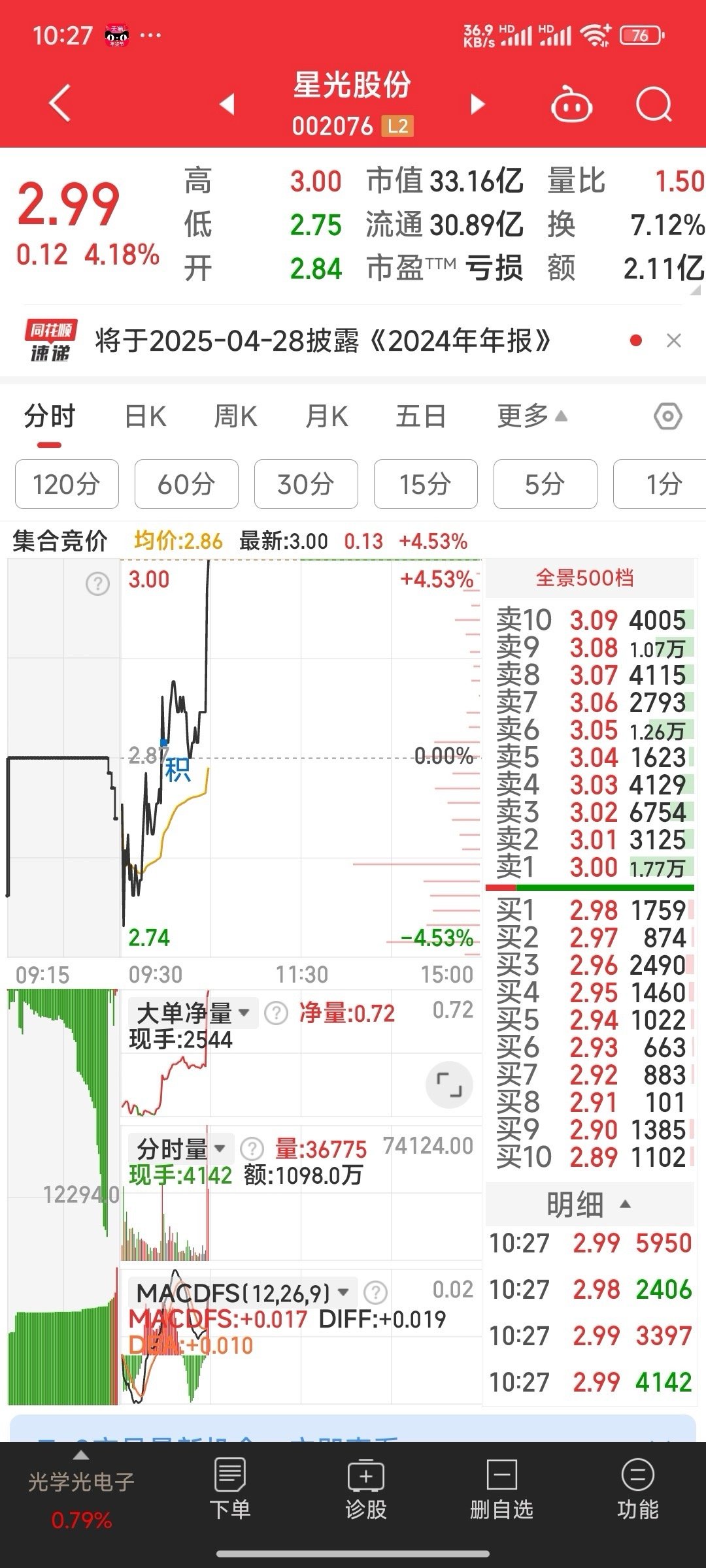Expand chart to full screen
The width and height of the screenshot is (706, 1568).
pyautogui.click(x=449, y=1085)
